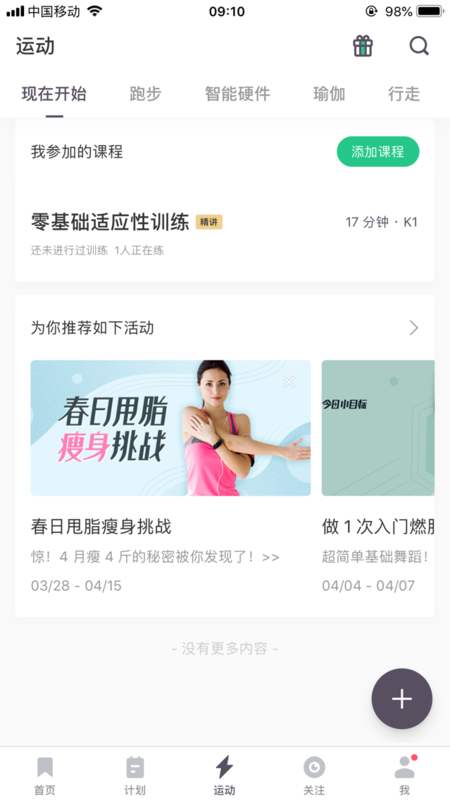This screenshot has height=800, width=450.
Task: Dismiss the 春日甩脂 banner with the X
Action: (x=289, y=382)
